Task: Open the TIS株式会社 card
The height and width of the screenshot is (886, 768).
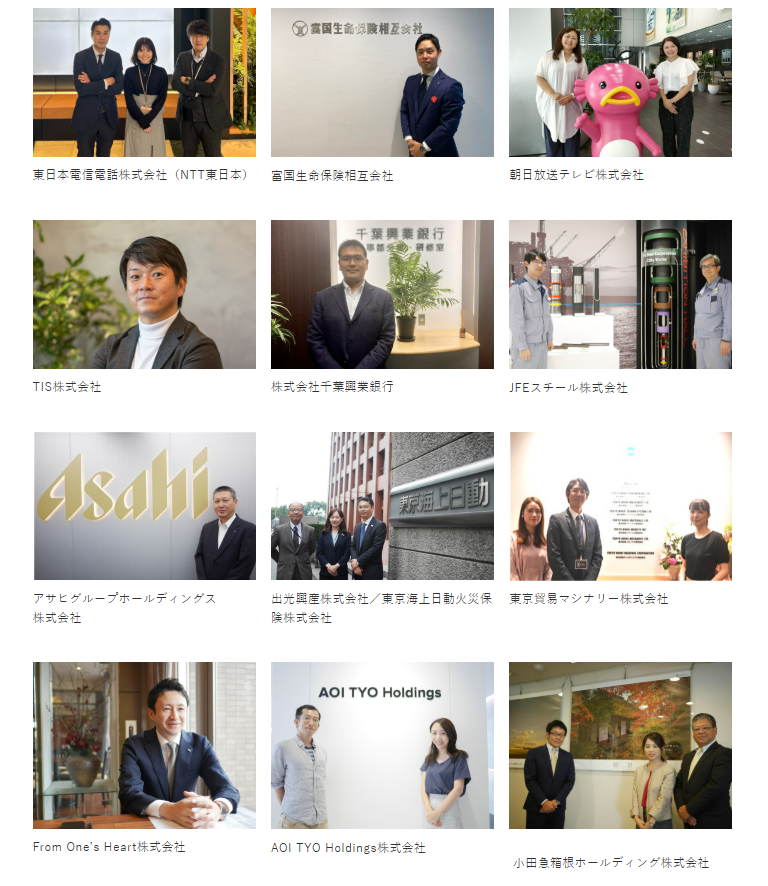Action: click(x=144, y=295)
